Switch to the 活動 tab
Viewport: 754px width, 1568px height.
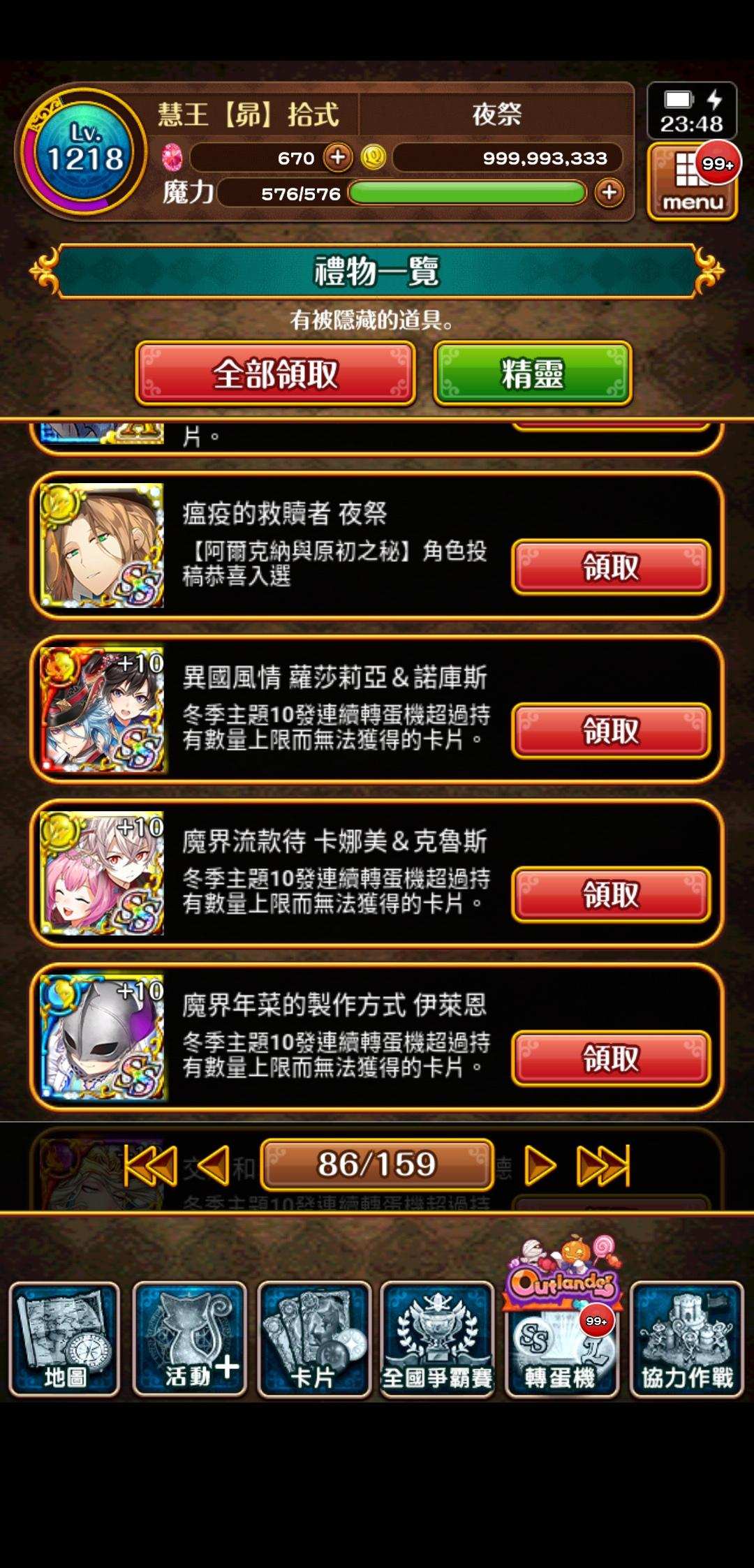[189, 1339]
